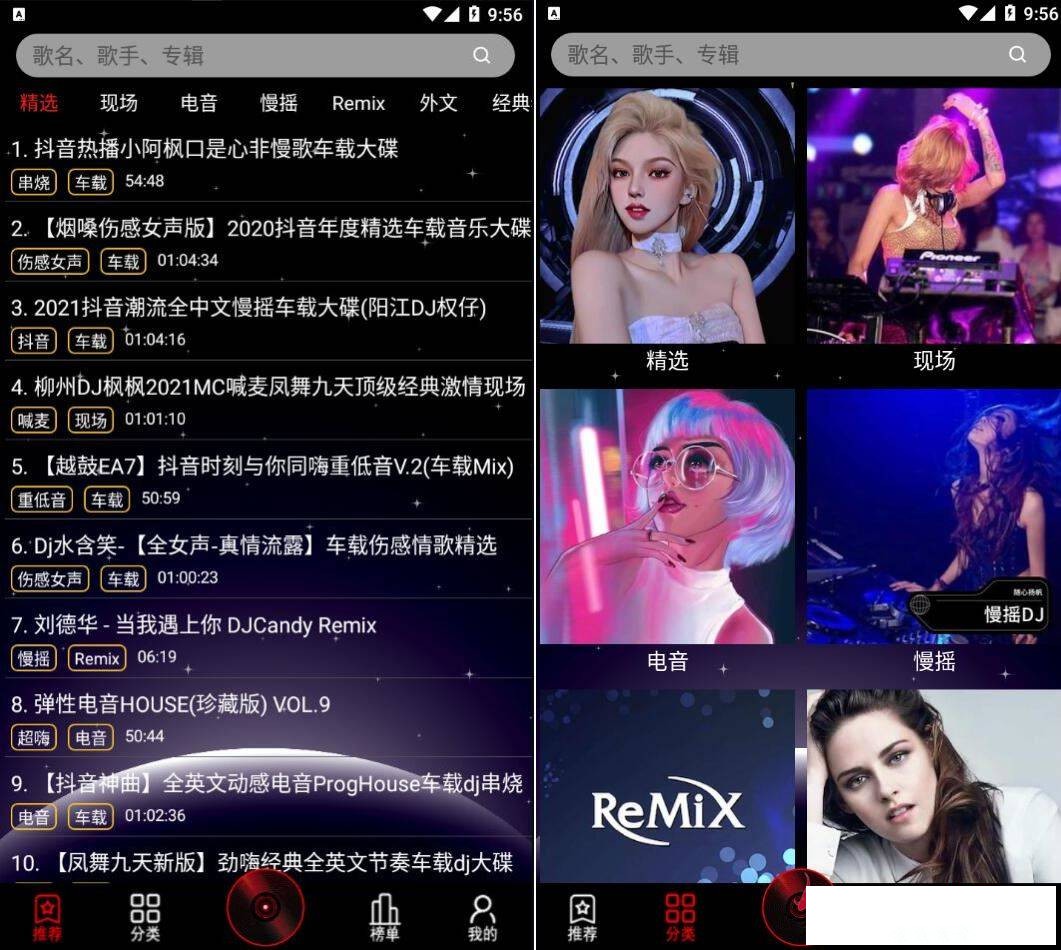Play track 4 柳州DJ枫枫2021MC喊麦
Image resolution: width=1061 pixels, height=950 pixels.
[x=268, y=387]
